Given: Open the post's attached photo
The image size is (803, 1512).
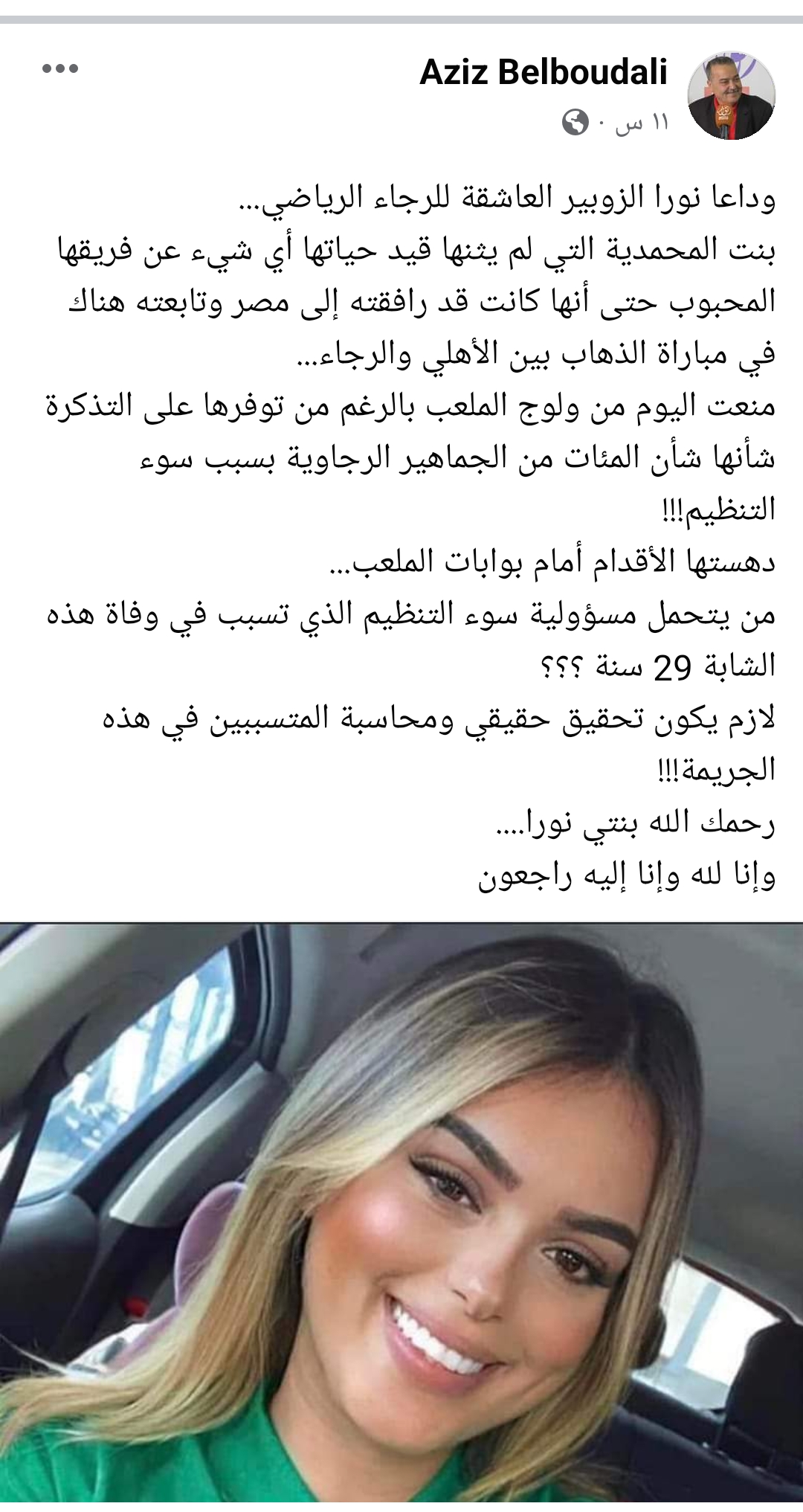Looking at the screenshot, I should point(401,1217).
